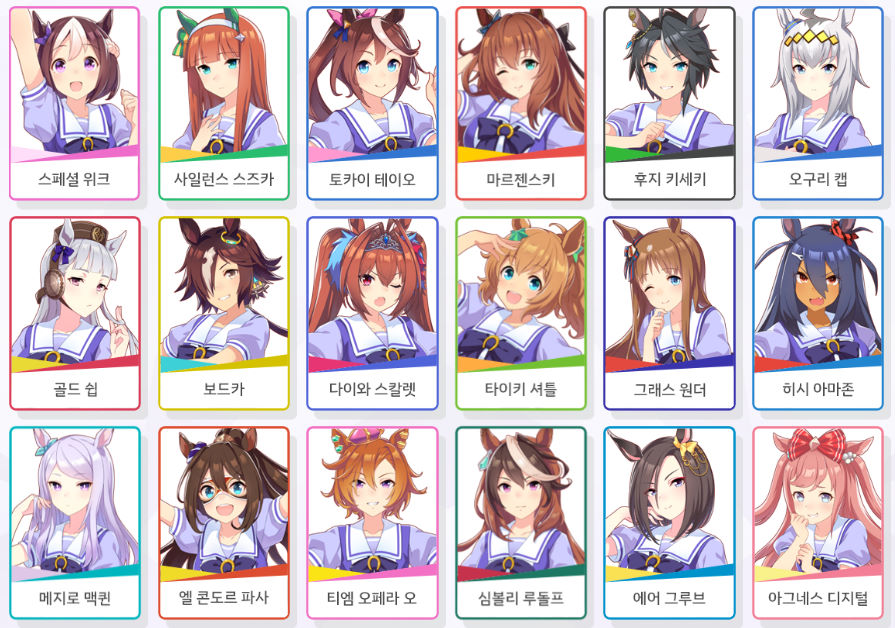Select the 보드카 character tile
Screen dimensions: 895x628
pos(224,313)
